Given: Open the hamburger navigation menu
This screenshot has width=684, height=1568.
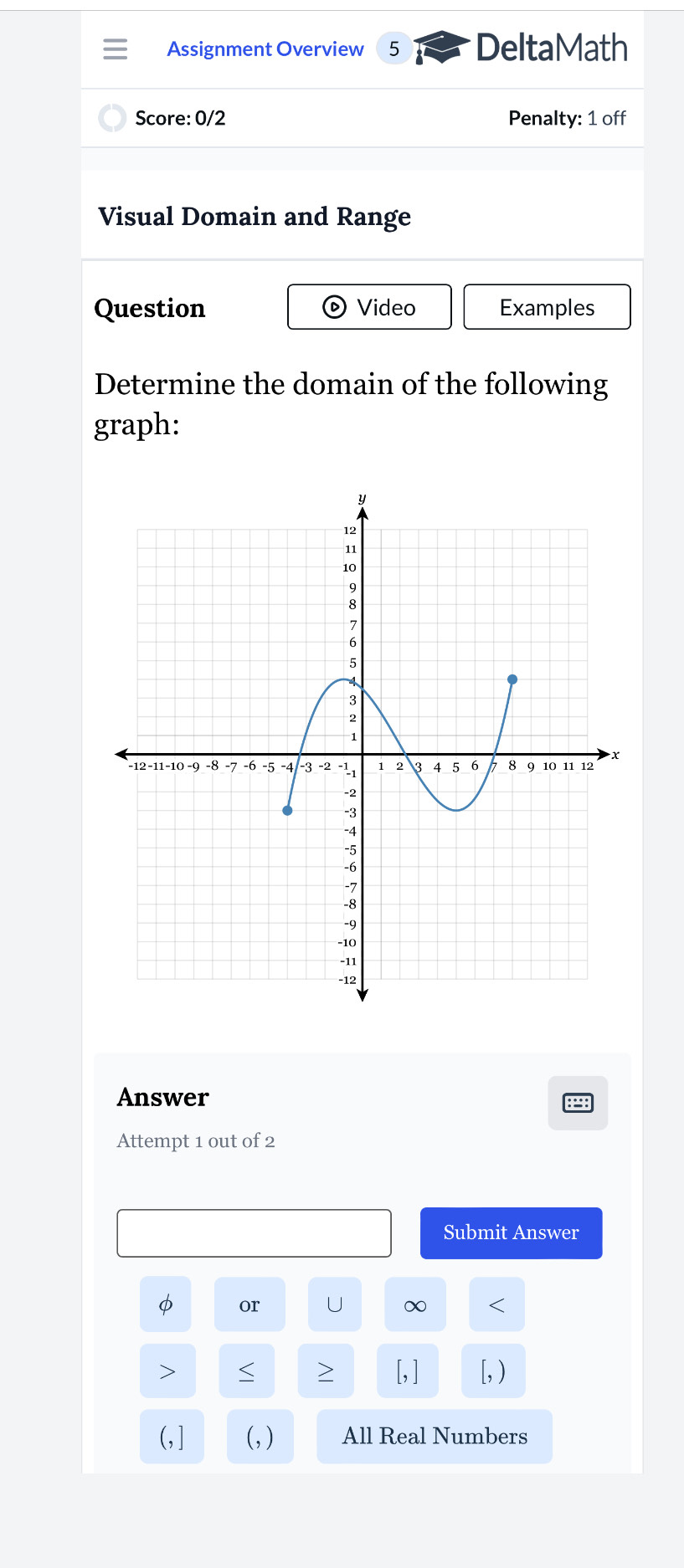Looking at the screenshot, I should point(115,49).
